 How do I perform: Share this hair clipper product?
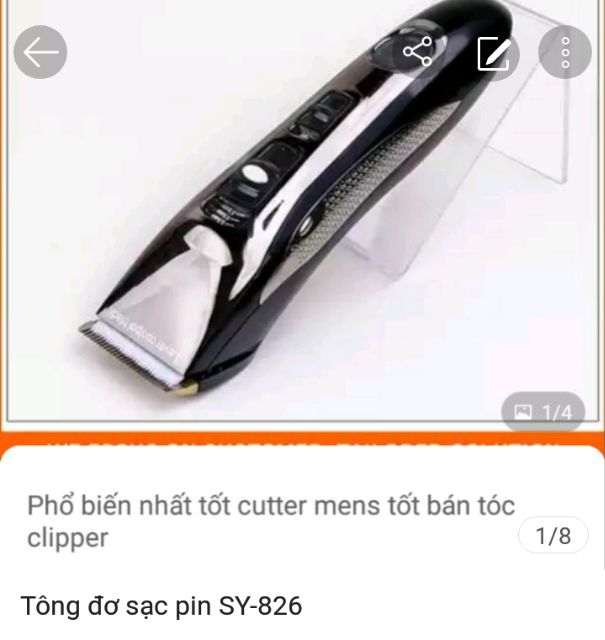pyautogui.click(x=418, y=52)
